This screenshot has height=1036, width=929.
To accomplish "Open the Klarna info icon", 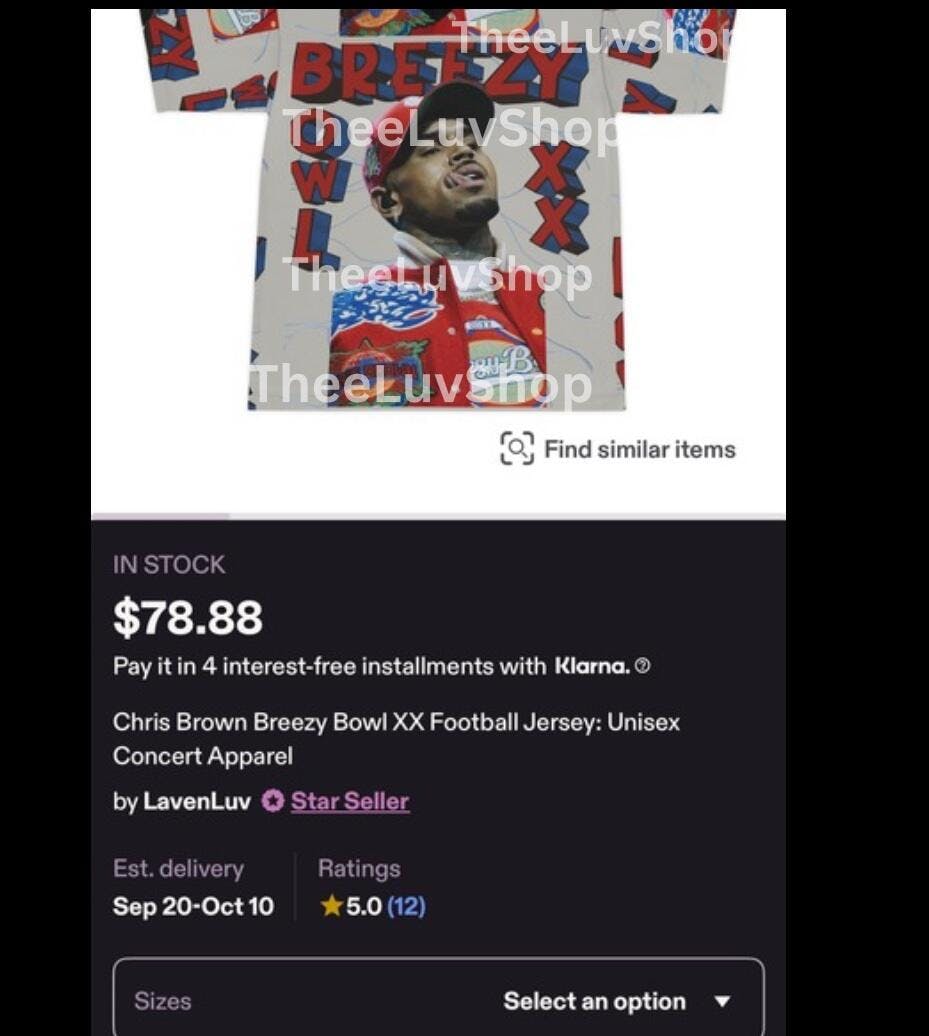I will click(x=642, y=666).
